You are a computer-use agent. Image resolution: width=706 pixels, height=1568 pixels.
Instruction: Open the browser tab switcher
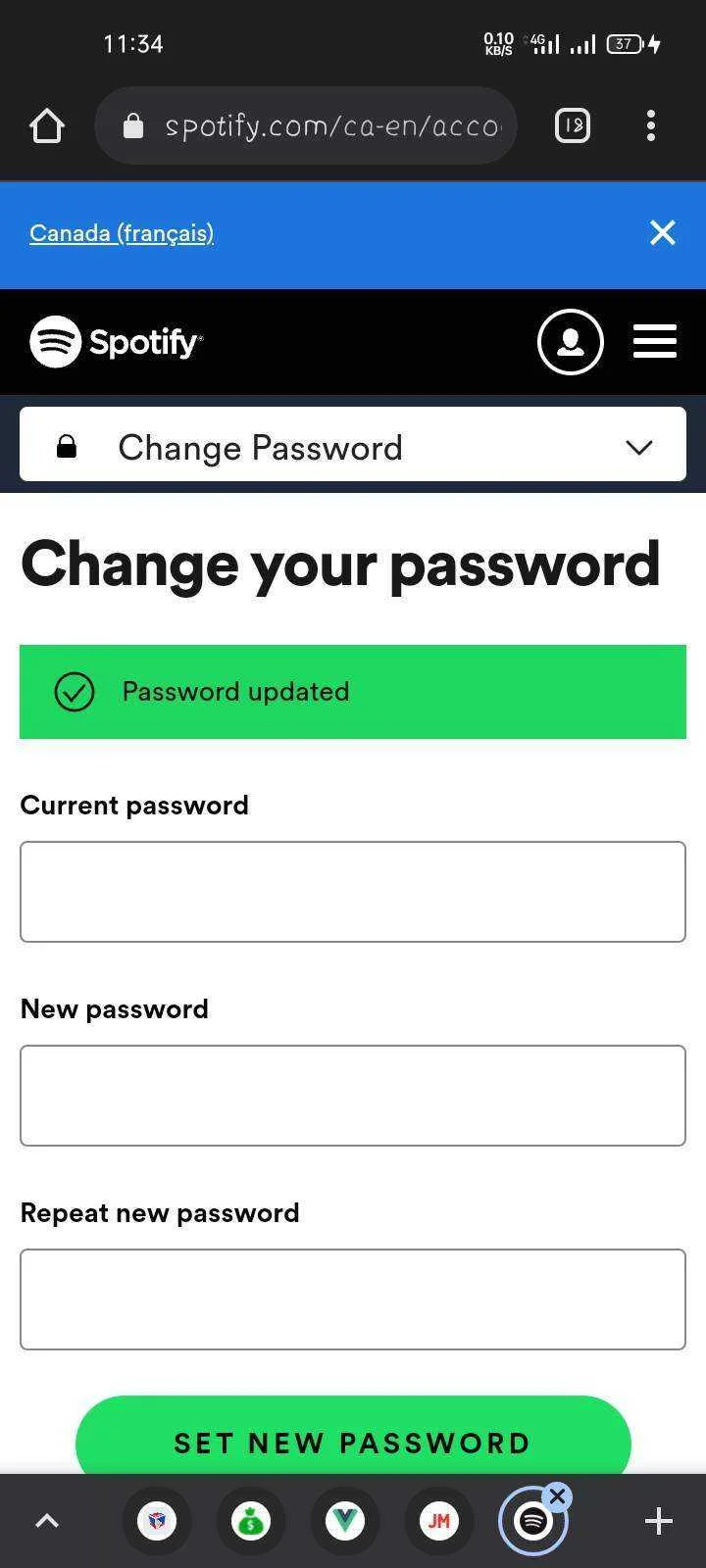pos(573,125)
